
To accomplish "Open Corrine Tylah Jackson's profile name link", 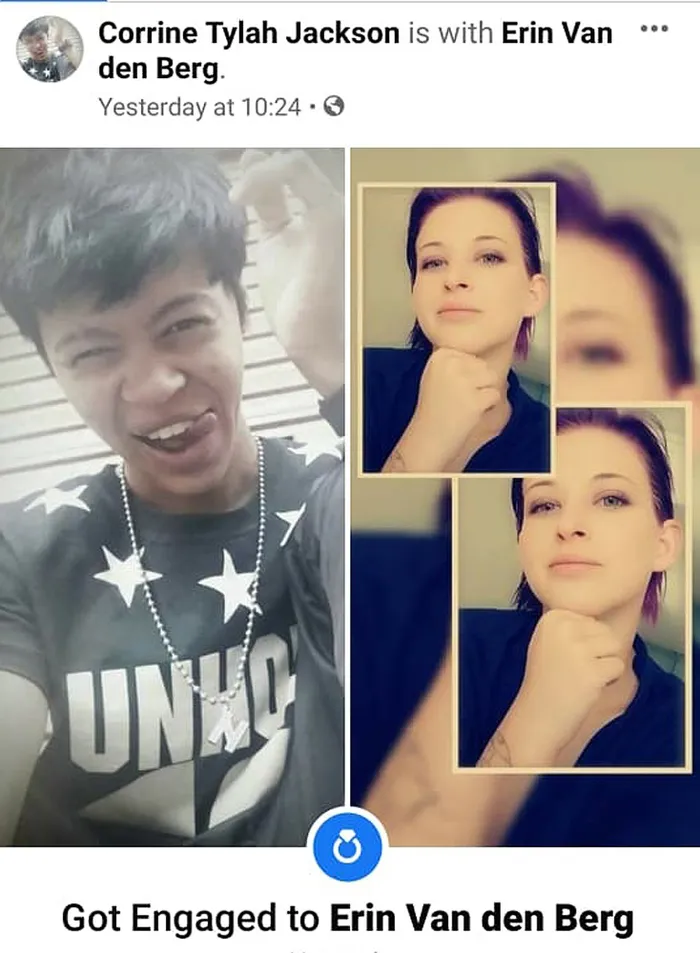I will coord(248,34).
